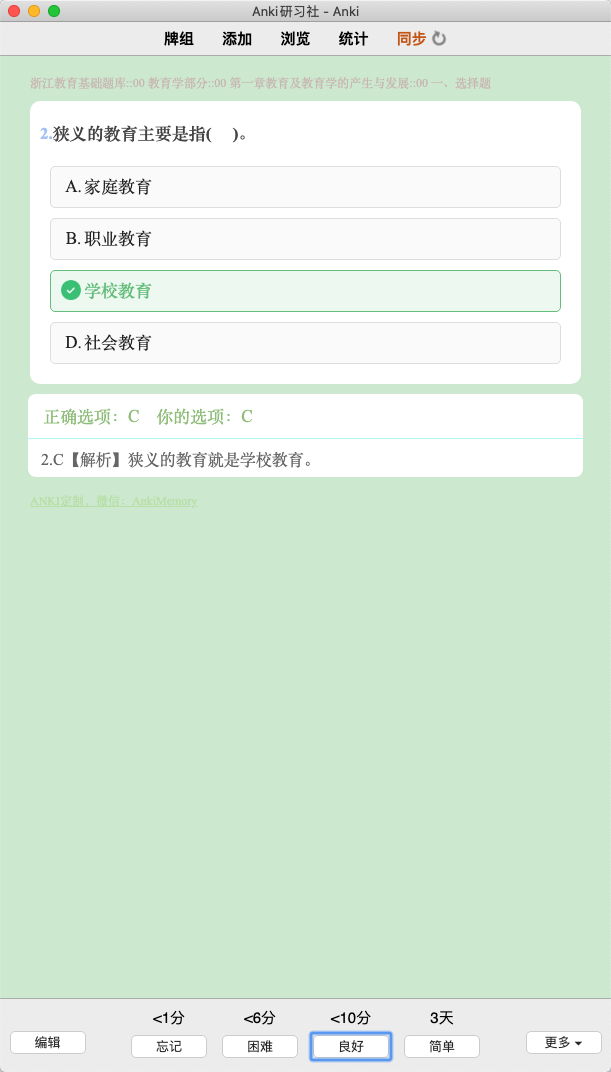Open the 统计 statistics
The image size is (611, 1072).
click(x=353, y=39)
